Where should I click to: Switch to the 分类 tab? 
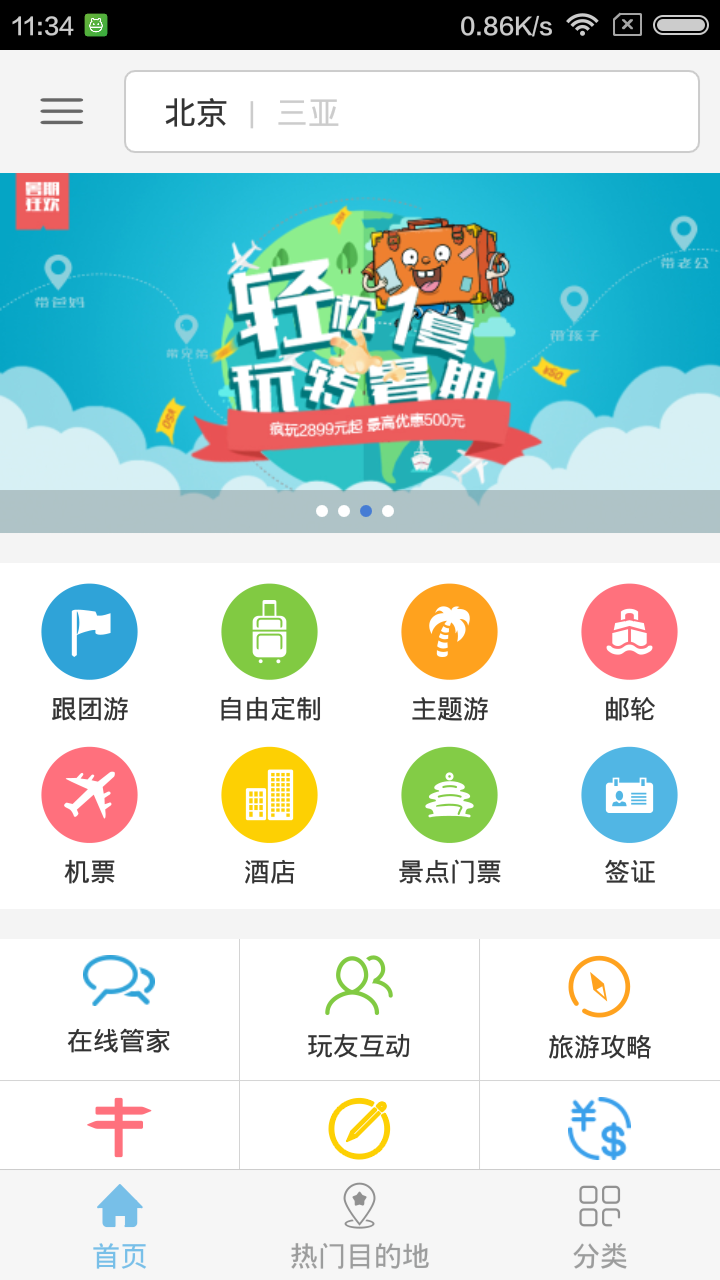tap(600, 1225)
